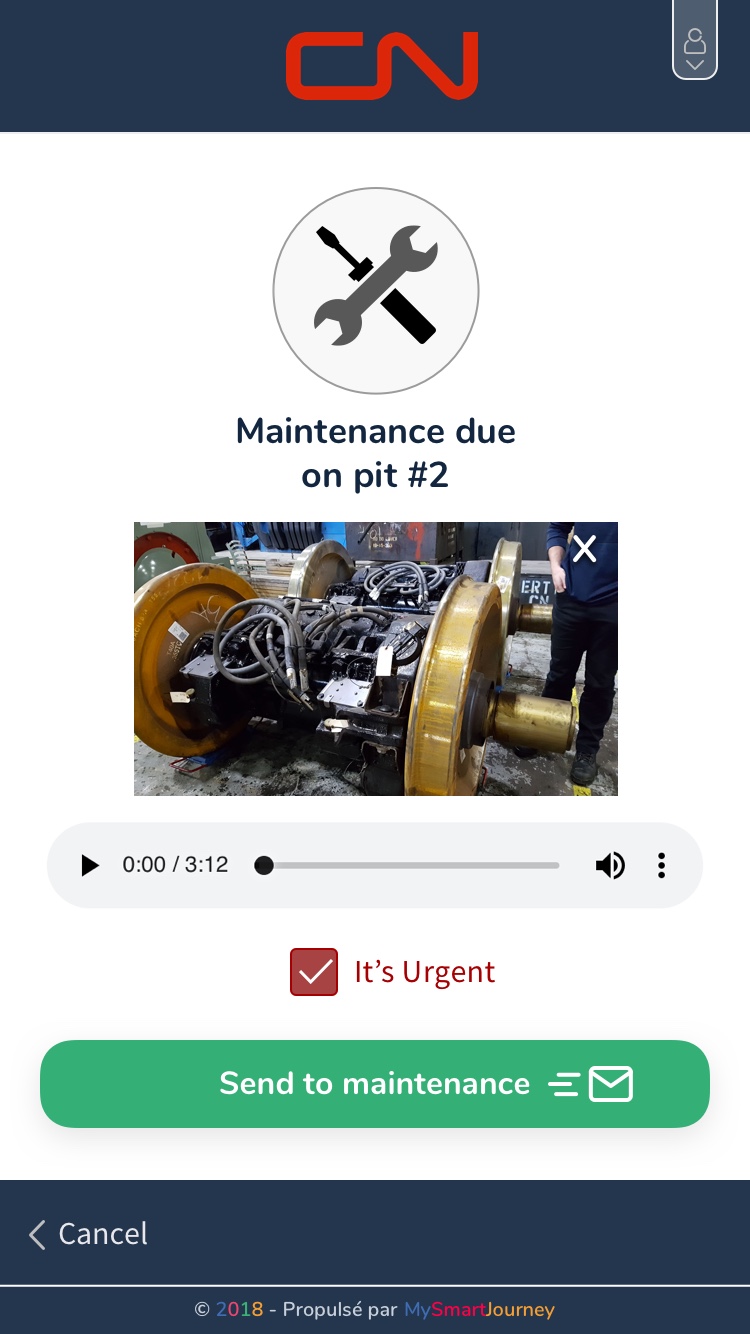750x1334 pixels.
Task: Play the audio recording
Action: point(90,865)
